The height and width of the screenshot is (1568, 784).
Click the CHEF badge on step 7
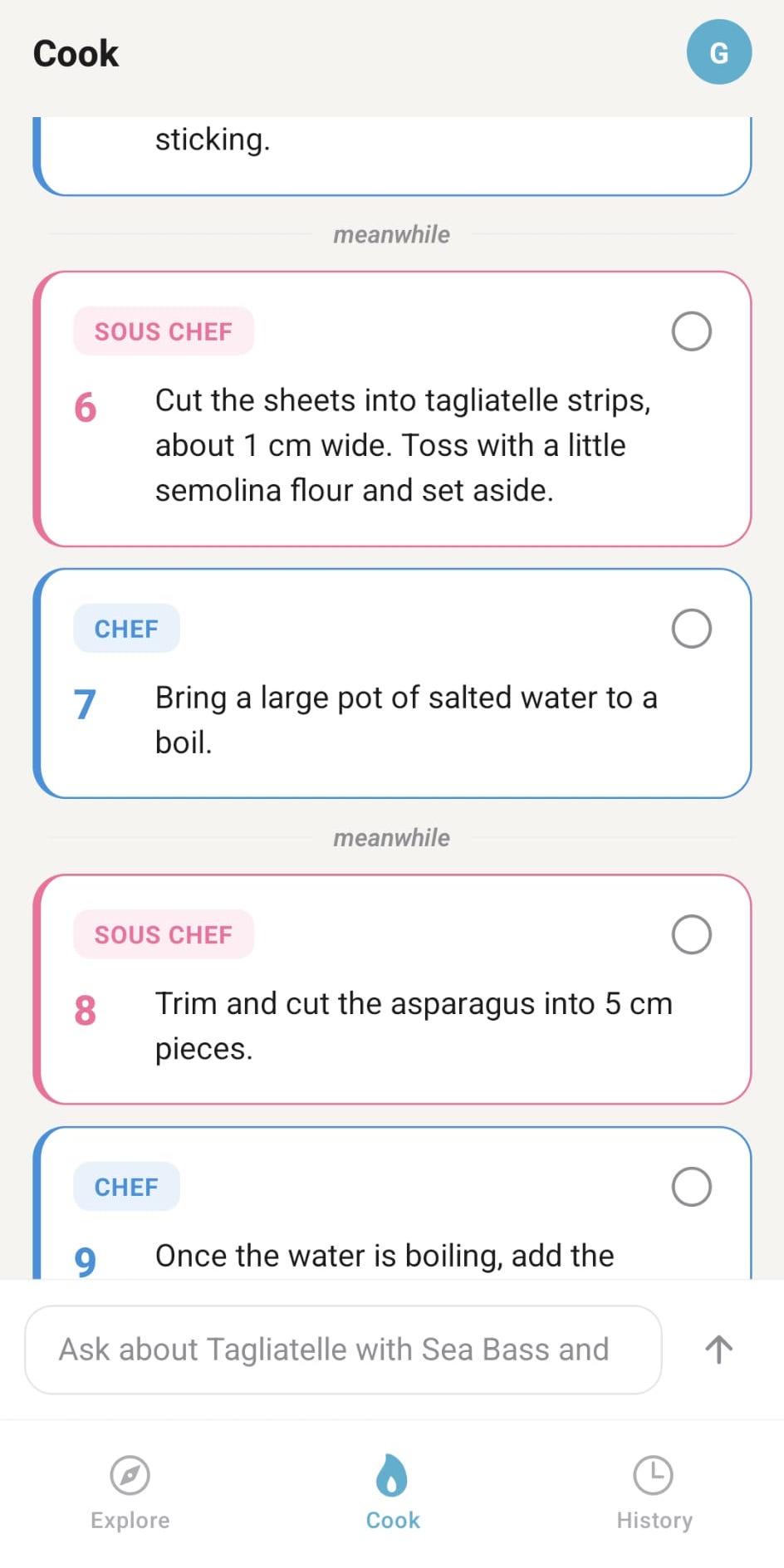(x=126, y=629)
